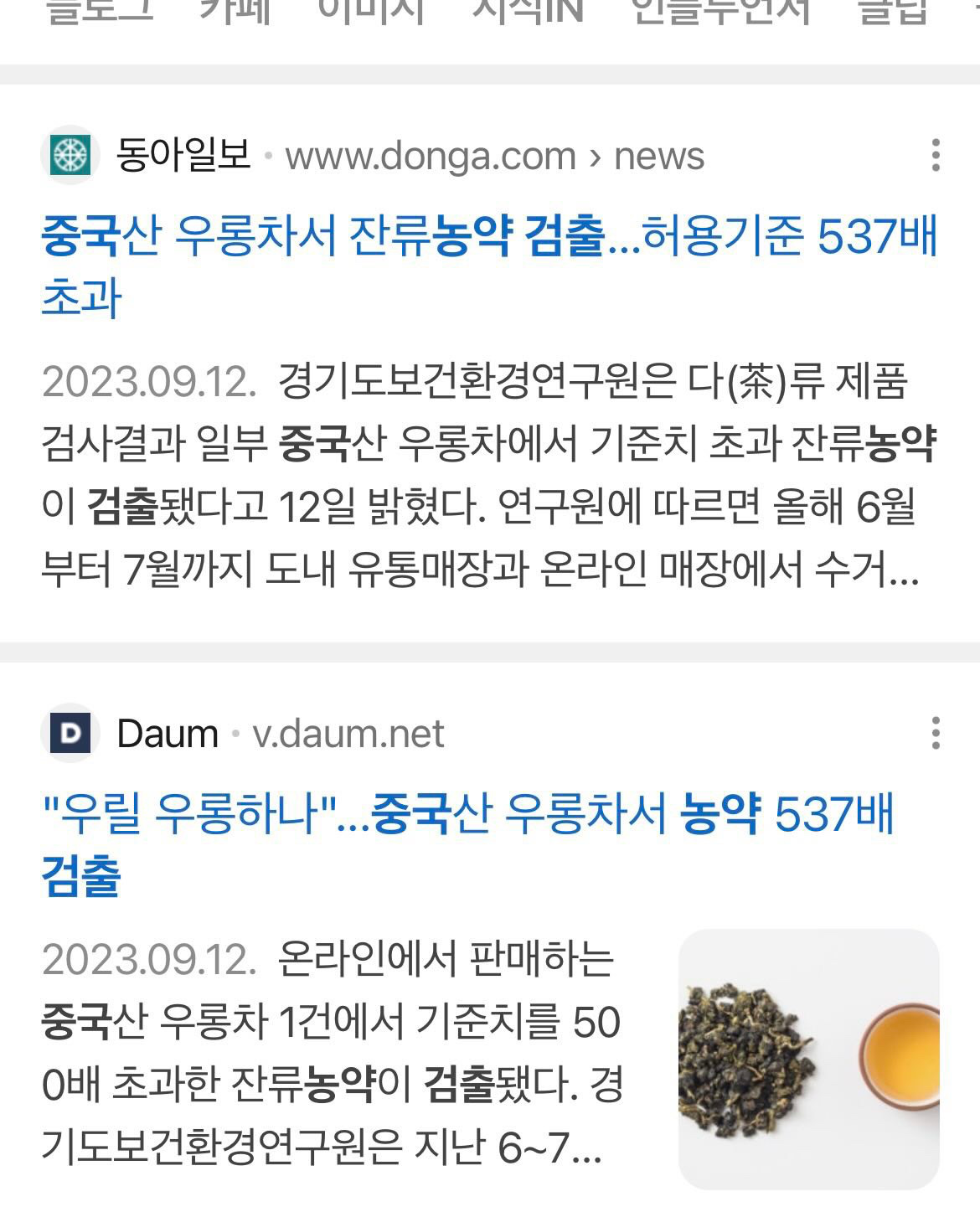Image resolution: width=980 pixels, height=1212 pixels.
Task: Switch to the 이미지 tab
Action: (x=371, y=12)
